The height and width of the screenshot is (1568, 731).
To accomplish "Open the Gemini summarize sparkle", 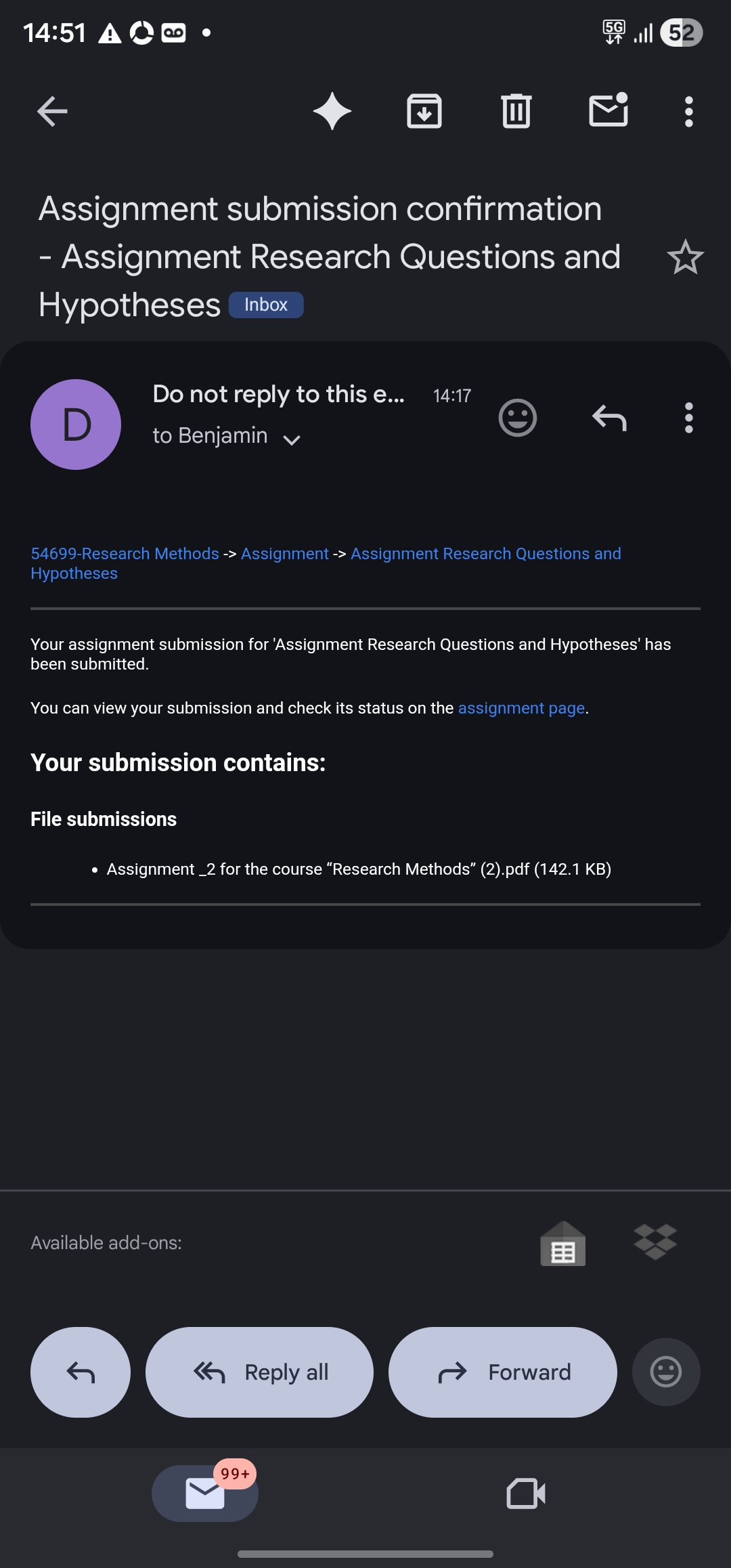I will point(332,112).
